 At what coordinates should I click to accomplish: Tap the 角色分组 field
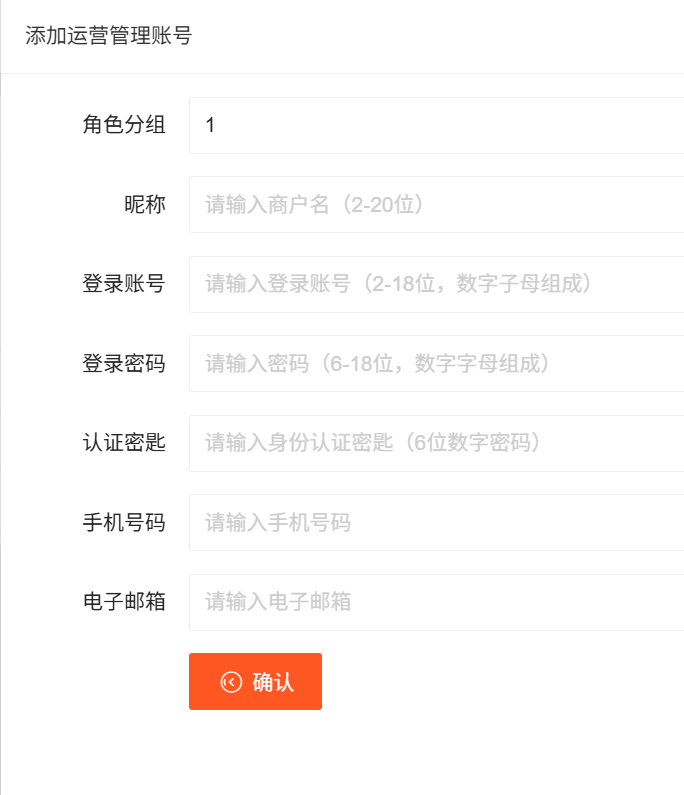tap(436, 125)
